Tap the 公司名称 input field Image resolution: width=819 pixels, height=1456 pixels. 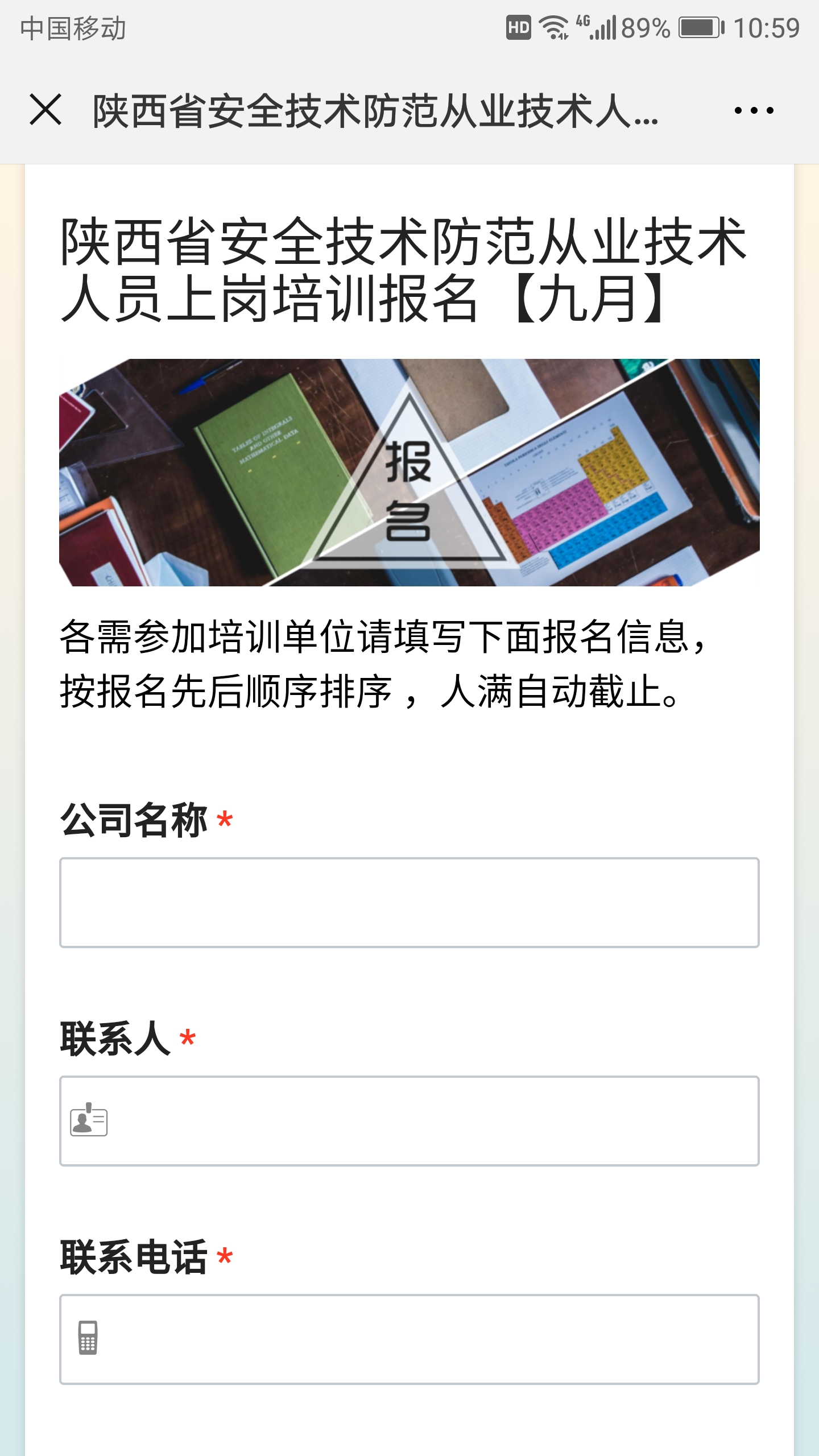[409, 903]
